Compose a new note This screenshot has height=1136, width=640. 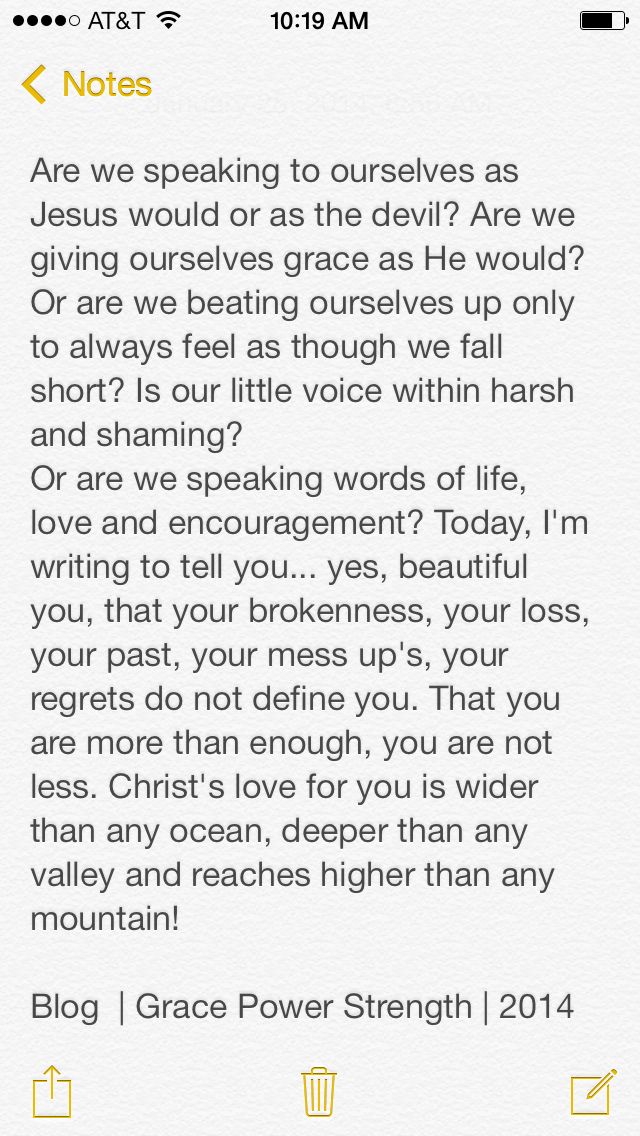pyautogui.click(x=592, y=1089)
